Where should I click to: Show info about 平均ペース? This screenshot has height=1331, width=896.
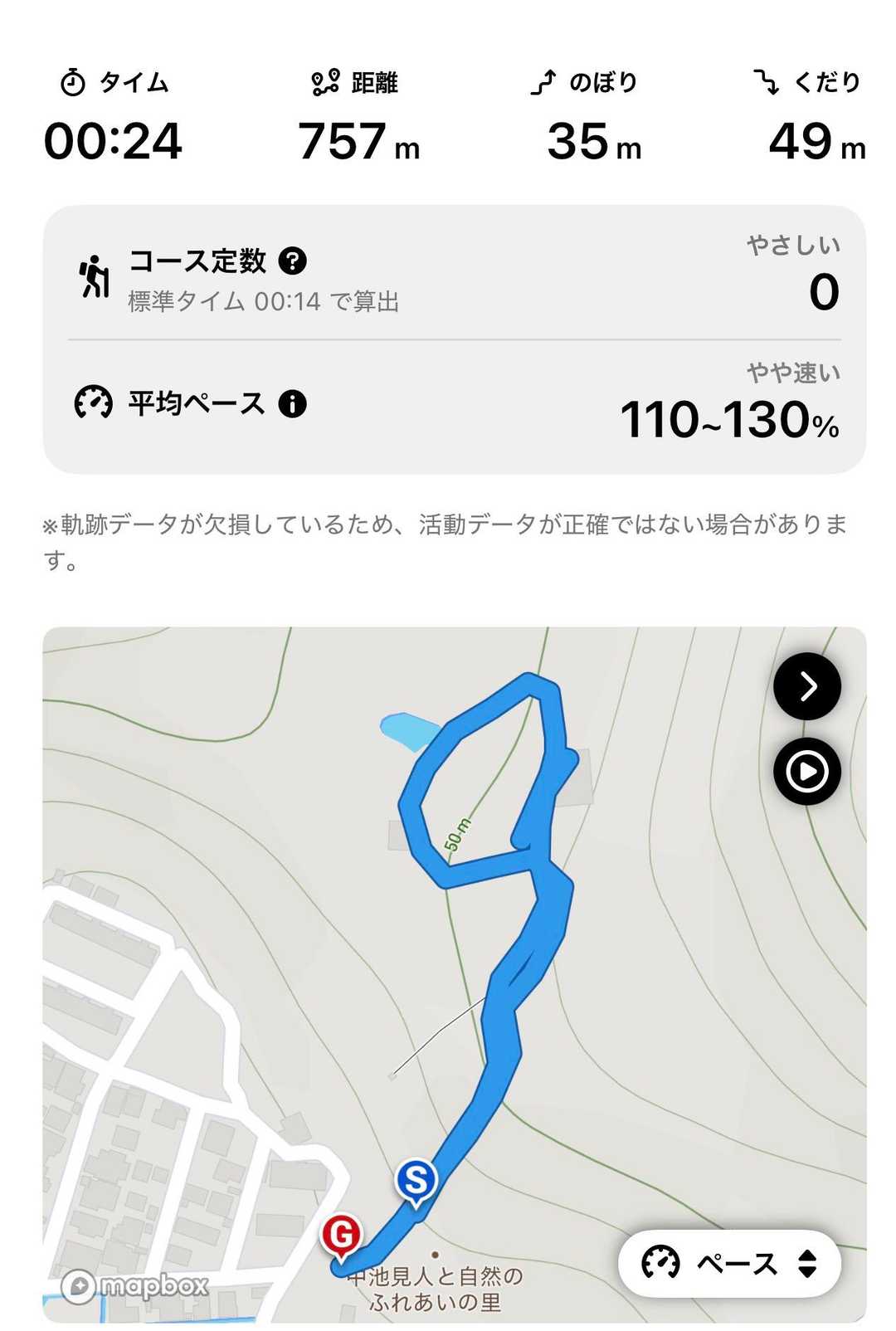(x=292, y=404)
